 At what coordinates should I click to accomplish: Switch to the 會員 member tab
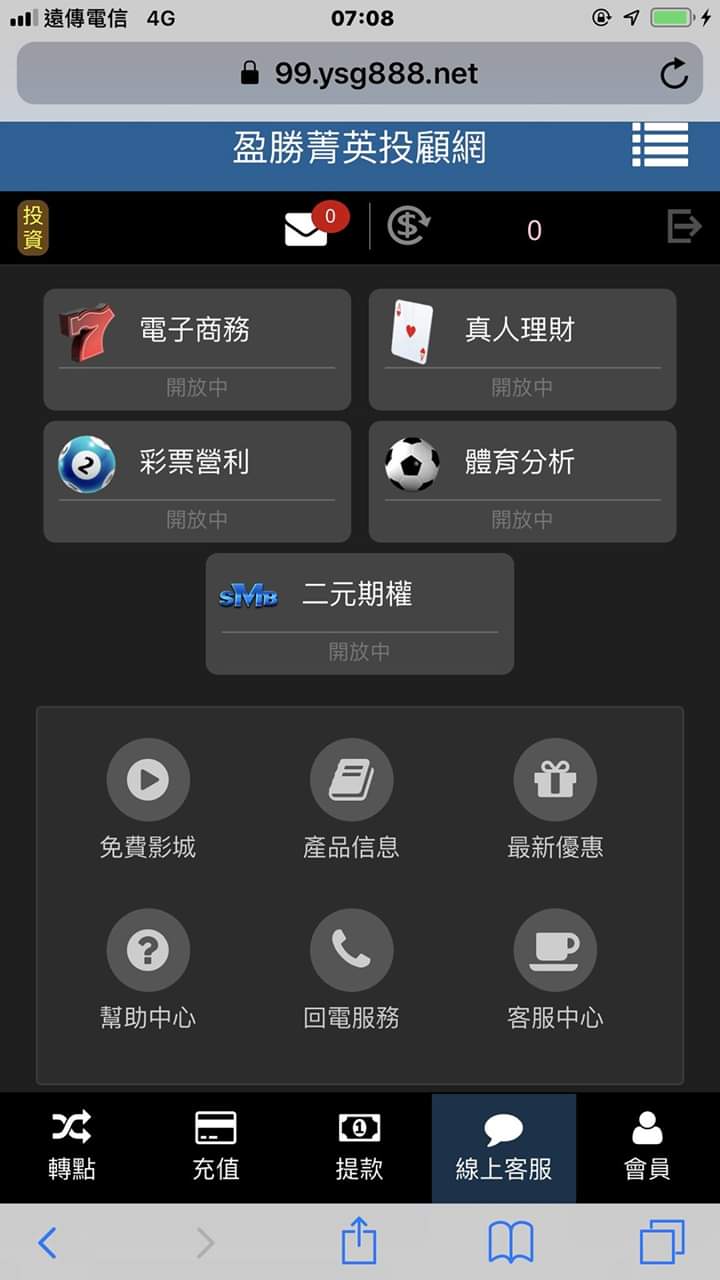pos(647,1147)
